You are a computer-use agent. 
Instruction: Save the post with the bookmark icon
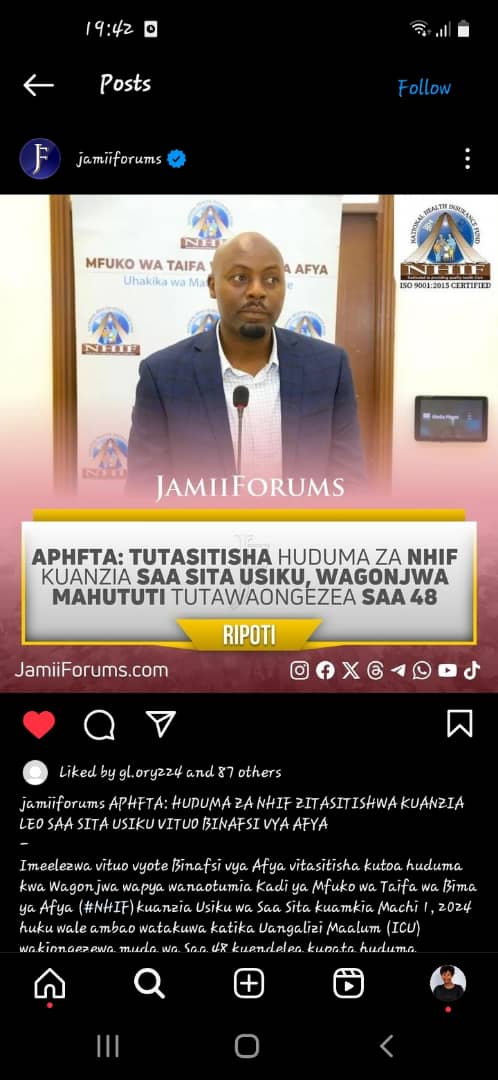point(459,724)
